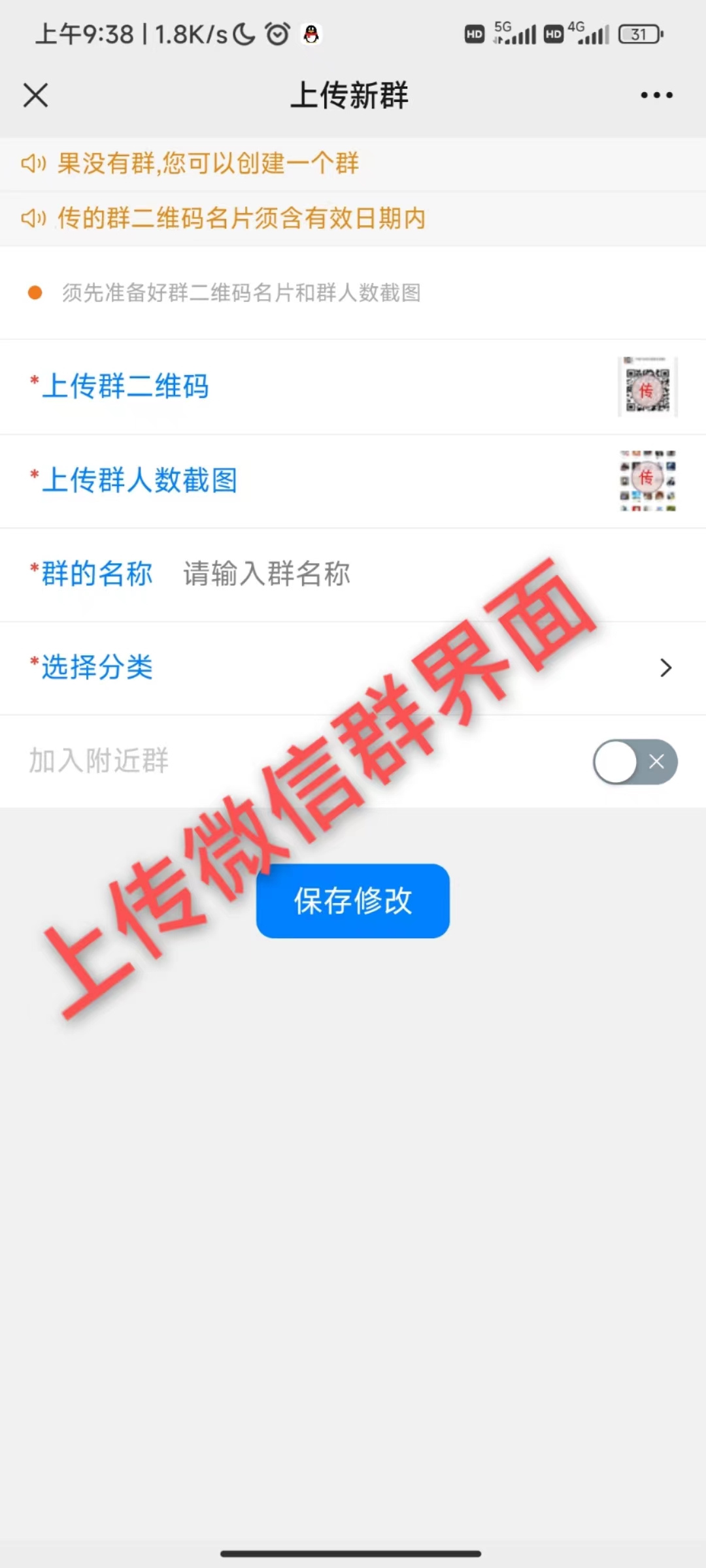Tap the 保存修改 button
This screenshot has width=706, height=1568.
(x=353, y=901)
